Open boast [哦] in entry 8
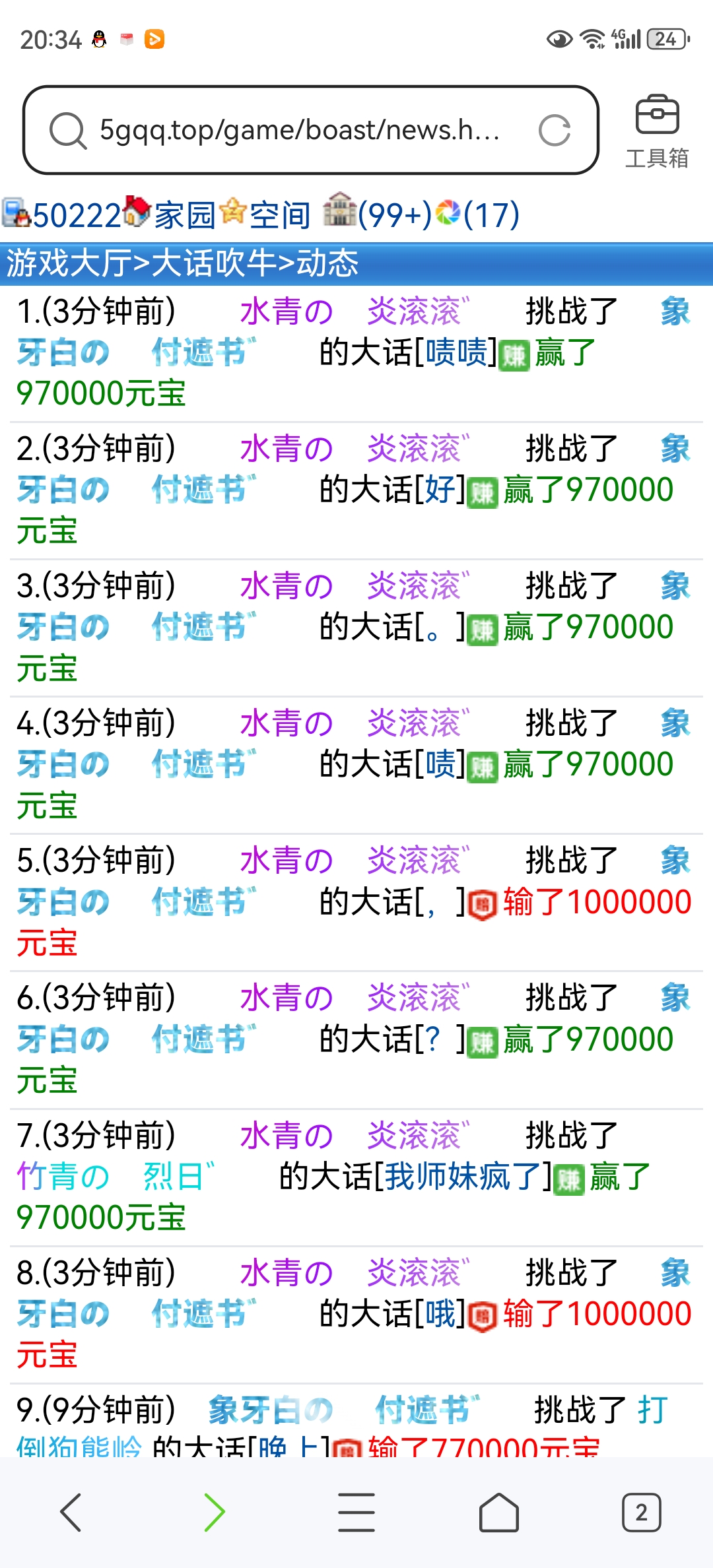The image size is (713, 1568). [x=441, y=1314]
